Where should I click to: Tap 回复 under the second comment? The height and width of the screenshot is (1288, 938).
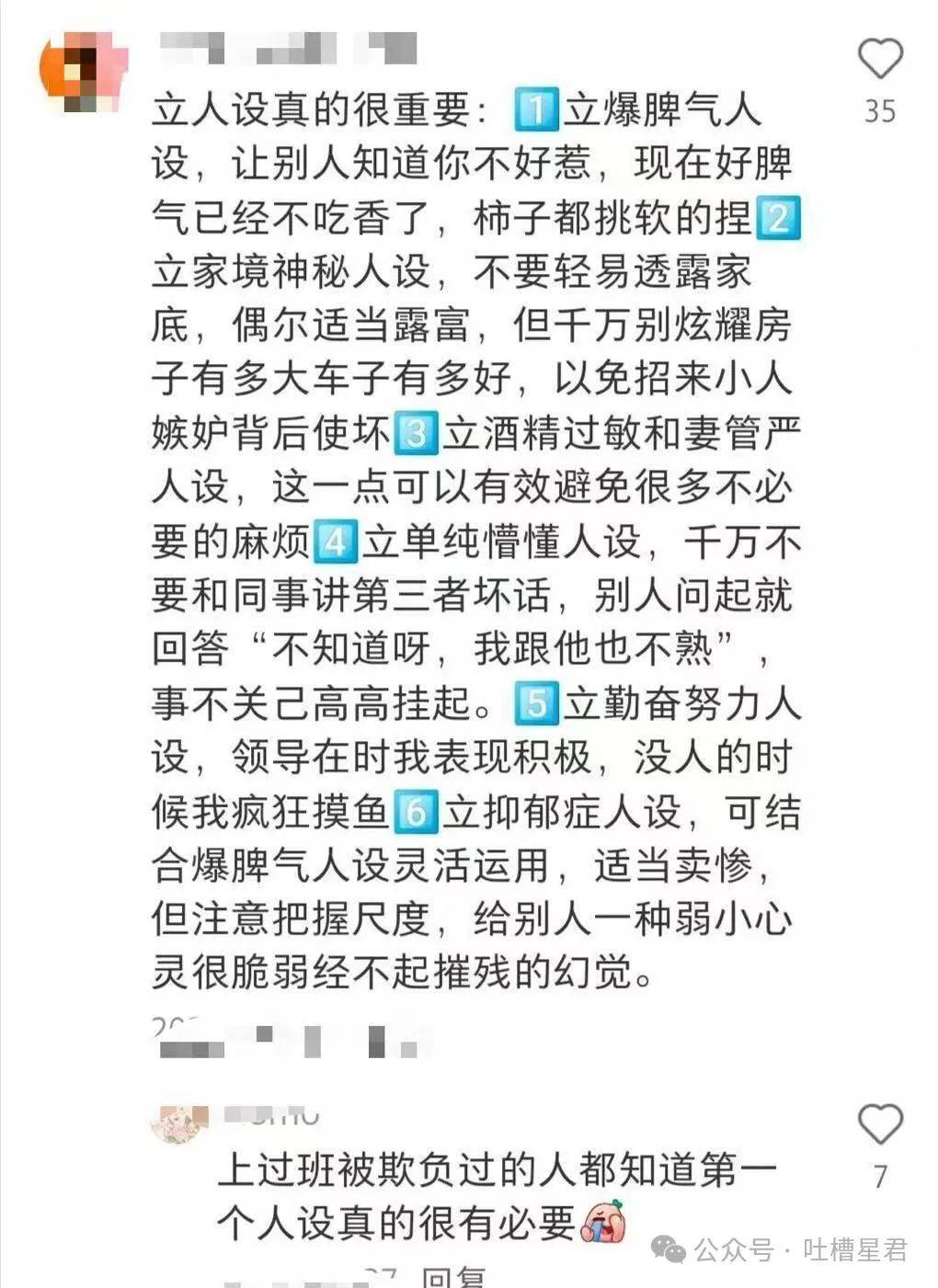454,1278
